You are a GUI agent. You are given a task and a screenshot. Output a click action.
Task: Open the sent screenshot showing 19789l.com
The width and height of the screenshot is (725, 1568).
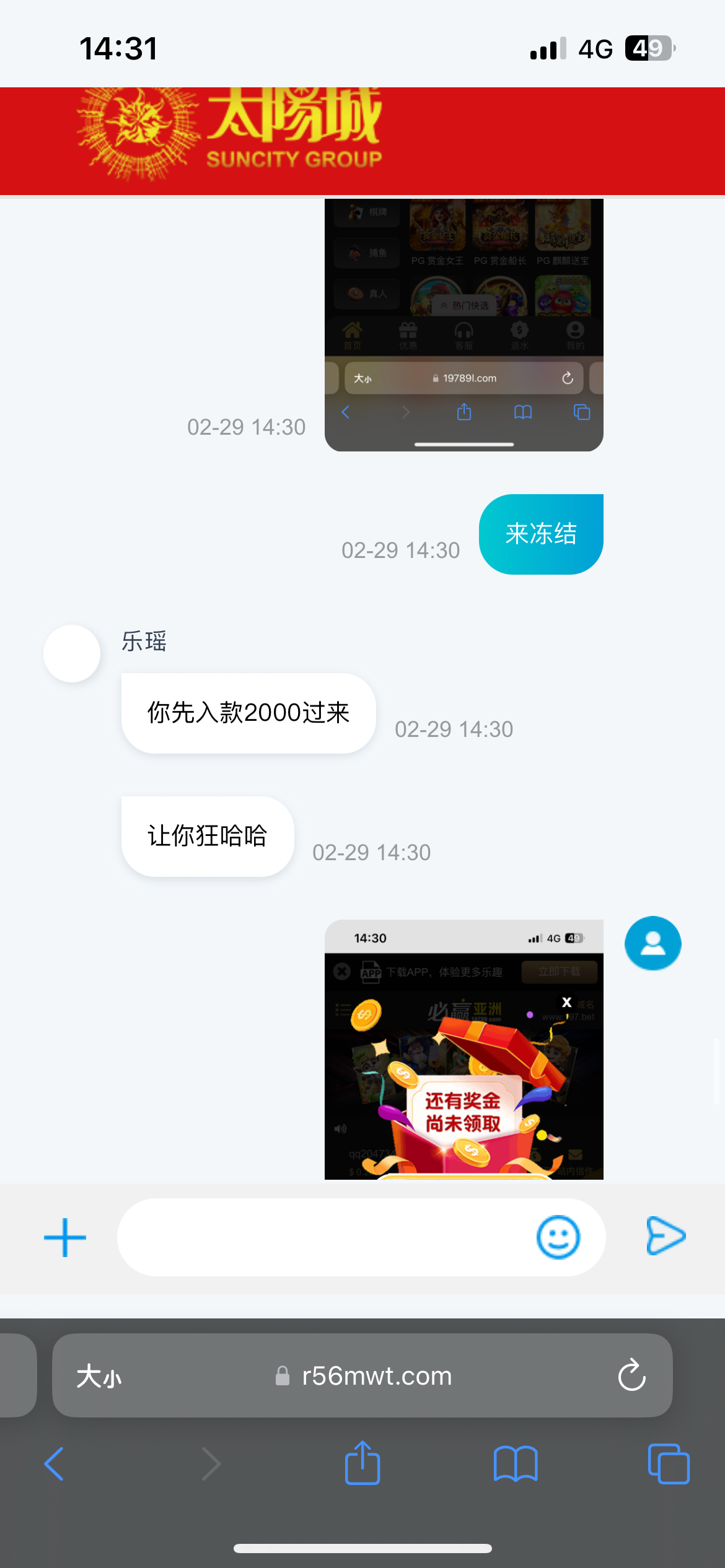[464, 324]
